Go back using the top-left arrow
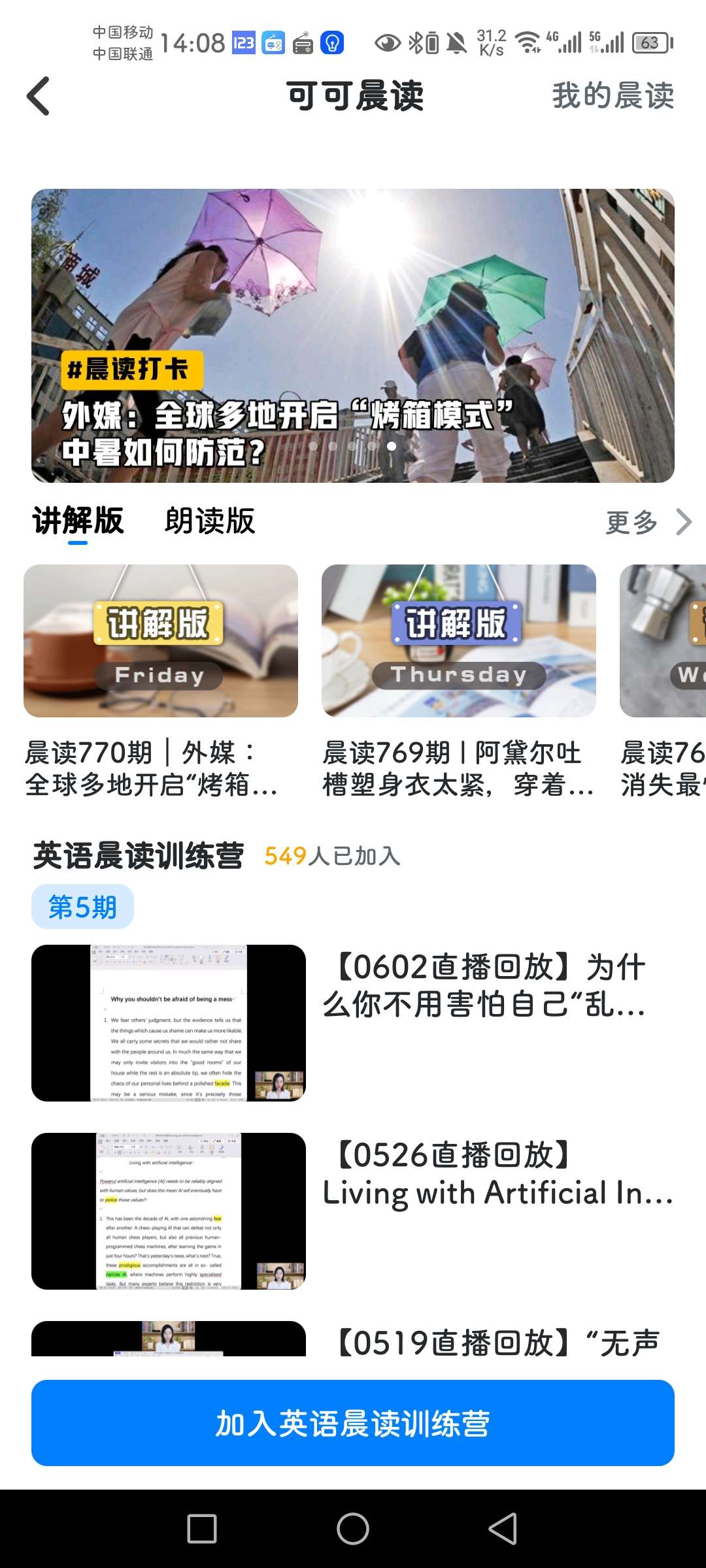Viewport: 706px width, 1568px height. tap(39, 96)
